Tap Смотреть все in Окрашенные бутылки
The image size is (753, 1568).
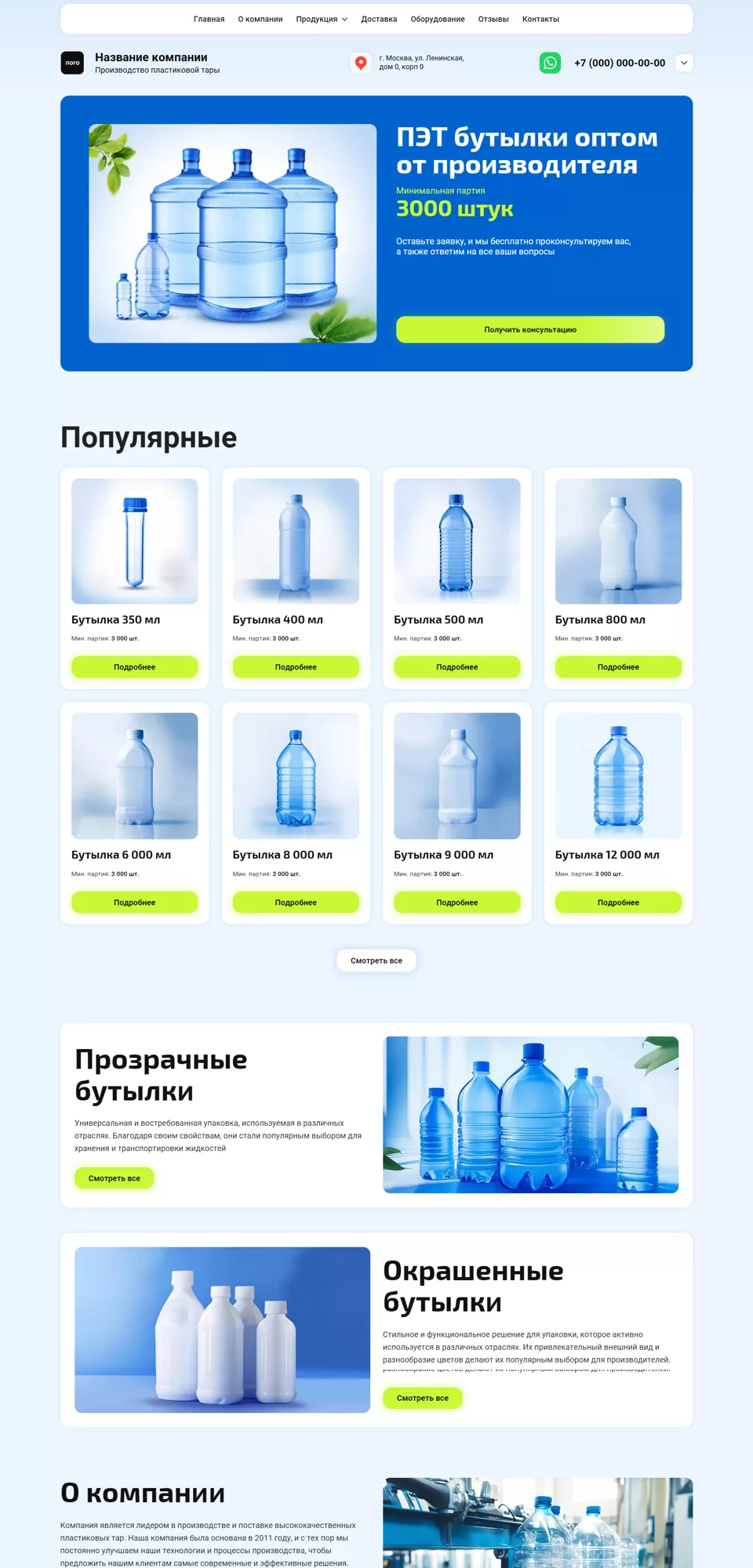423,1398
